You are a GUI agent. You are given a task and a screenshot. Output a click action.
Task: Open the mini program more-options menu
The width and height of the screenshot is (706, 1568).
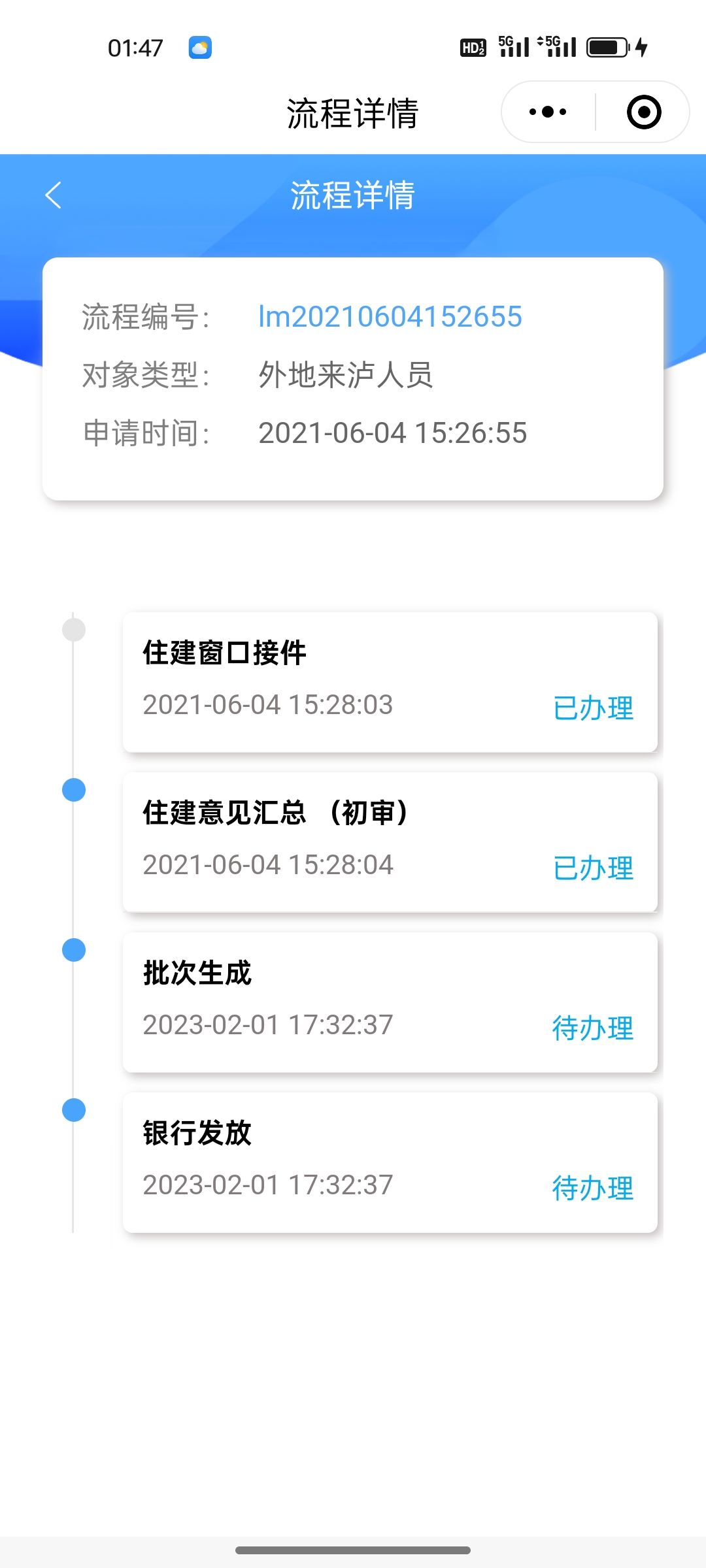(x=548, y=112)
